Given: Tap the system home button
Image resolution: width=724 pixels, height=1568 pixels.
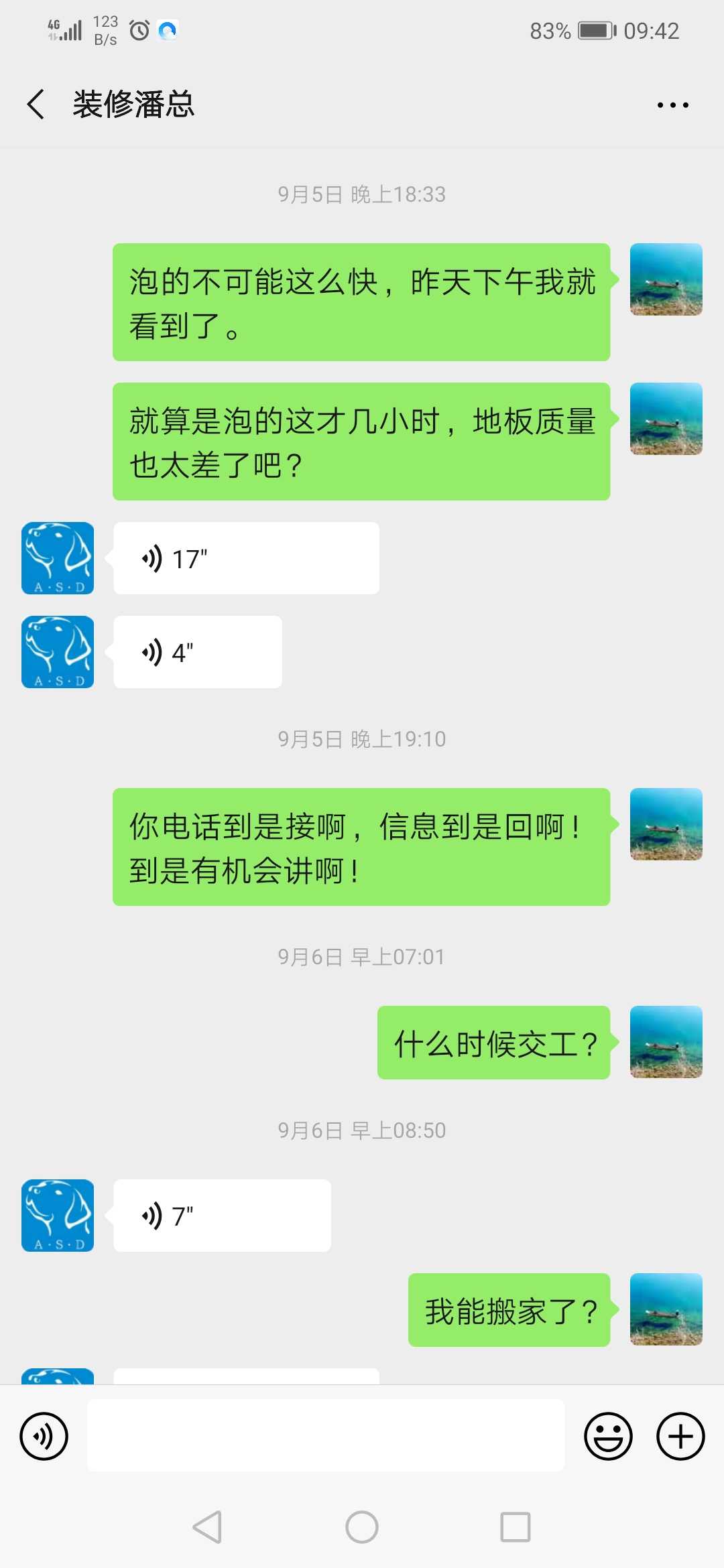Looking at the screenshot, I should point(362,1527).
